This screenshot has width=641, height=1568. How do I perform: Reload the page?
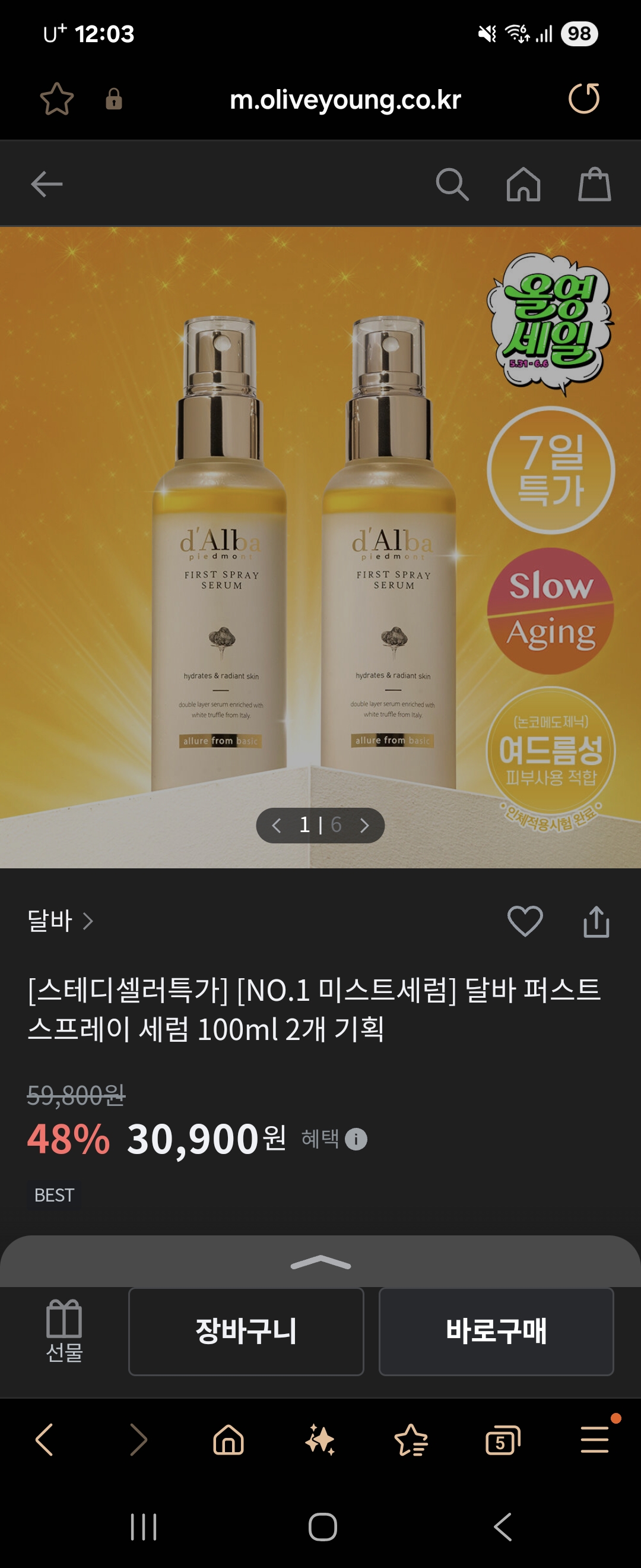tap(584, 99)
